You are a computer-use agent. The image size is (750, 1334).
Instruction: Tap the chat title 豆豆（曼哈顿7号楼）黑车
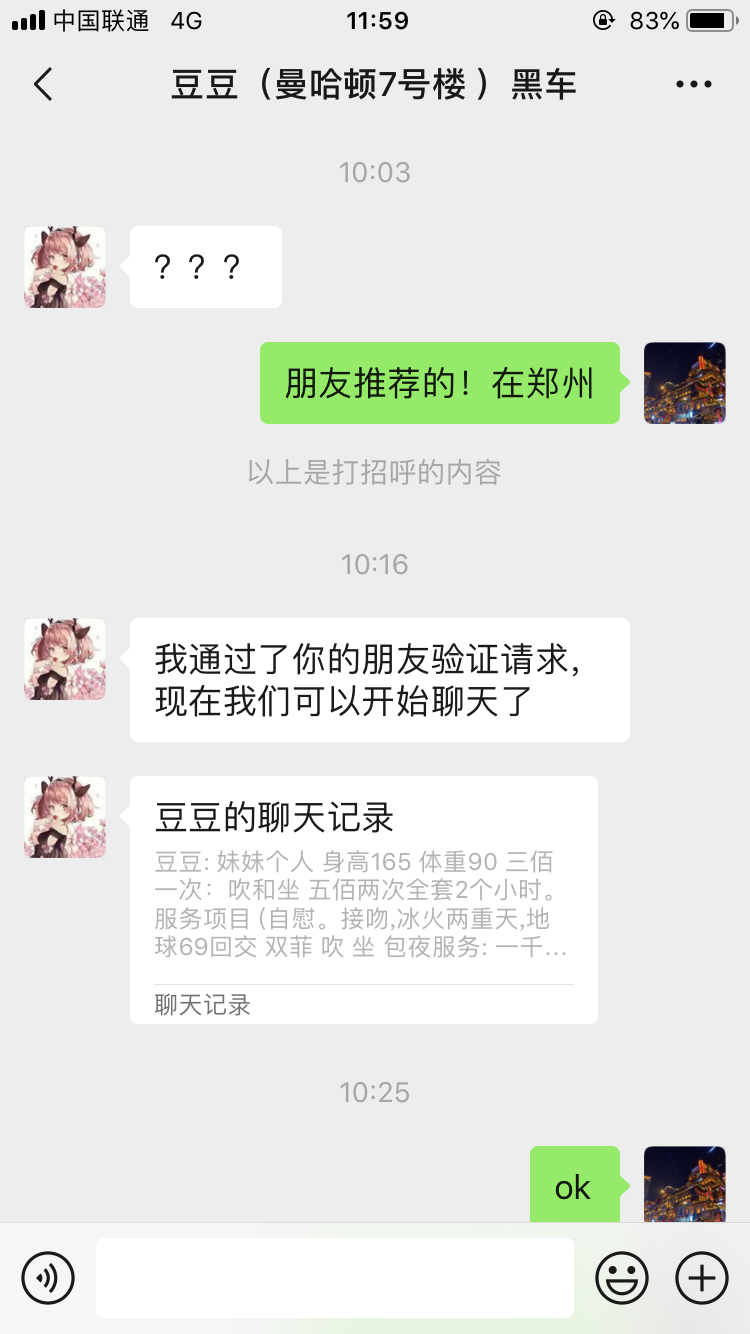[375, 84]
